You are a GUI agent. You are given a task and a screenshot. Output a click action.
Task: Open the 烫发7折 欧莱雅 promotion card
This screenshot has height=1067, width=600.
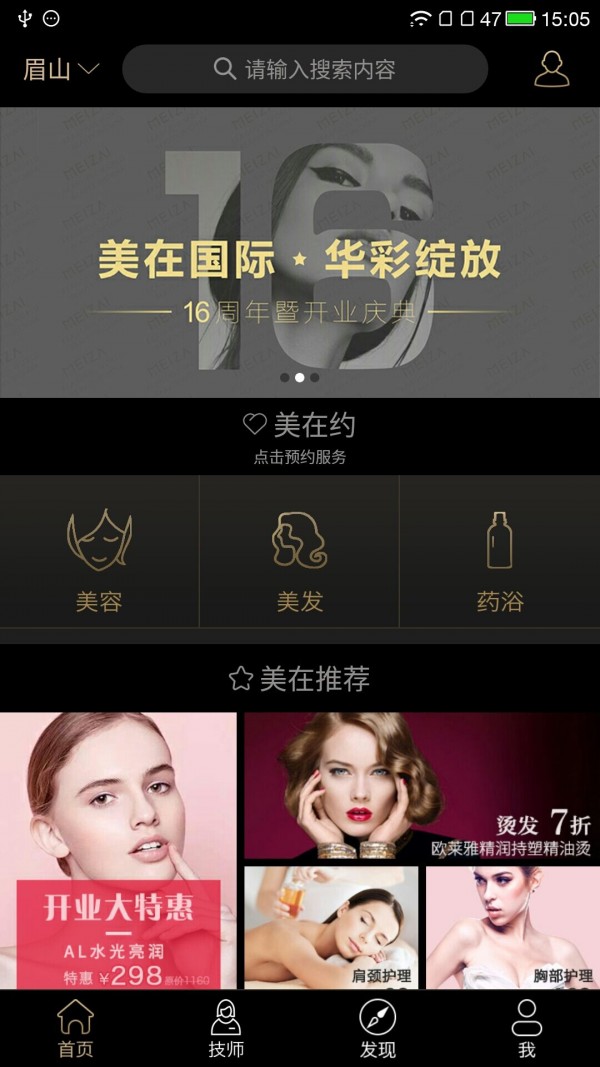[x=421, y=785]
